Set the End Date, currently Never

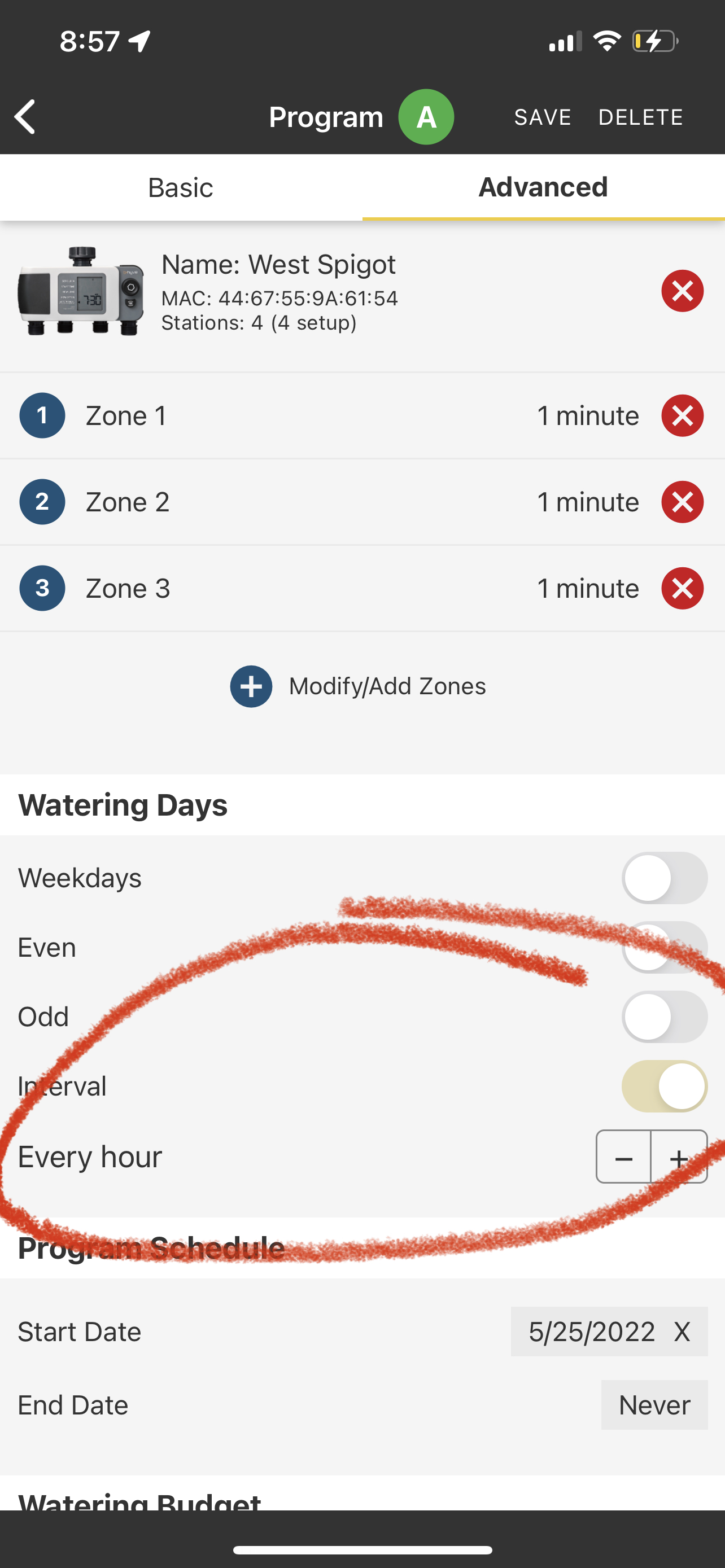point(654,1405)
